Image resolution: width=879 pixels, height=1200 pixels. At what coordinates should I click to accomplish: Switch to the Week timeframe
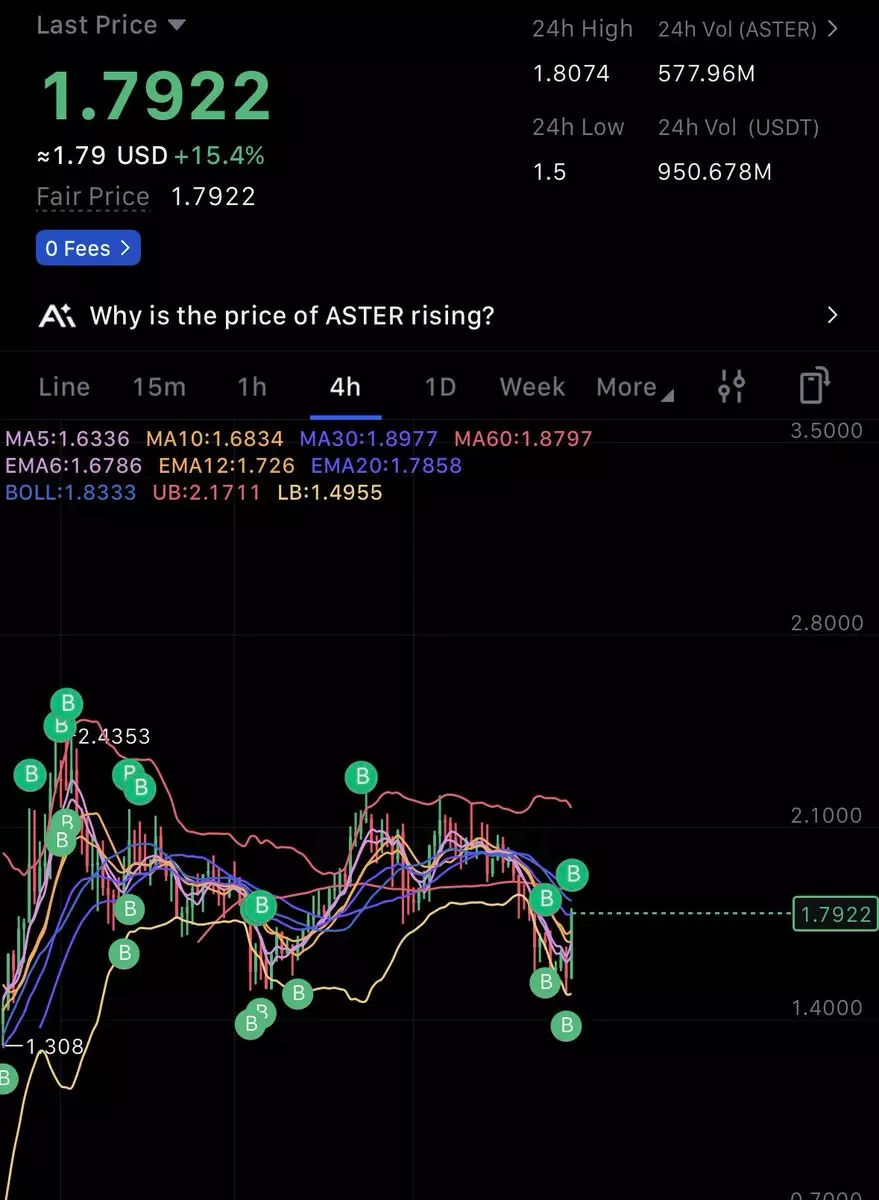pyautogui.click(x=532, y=387)
